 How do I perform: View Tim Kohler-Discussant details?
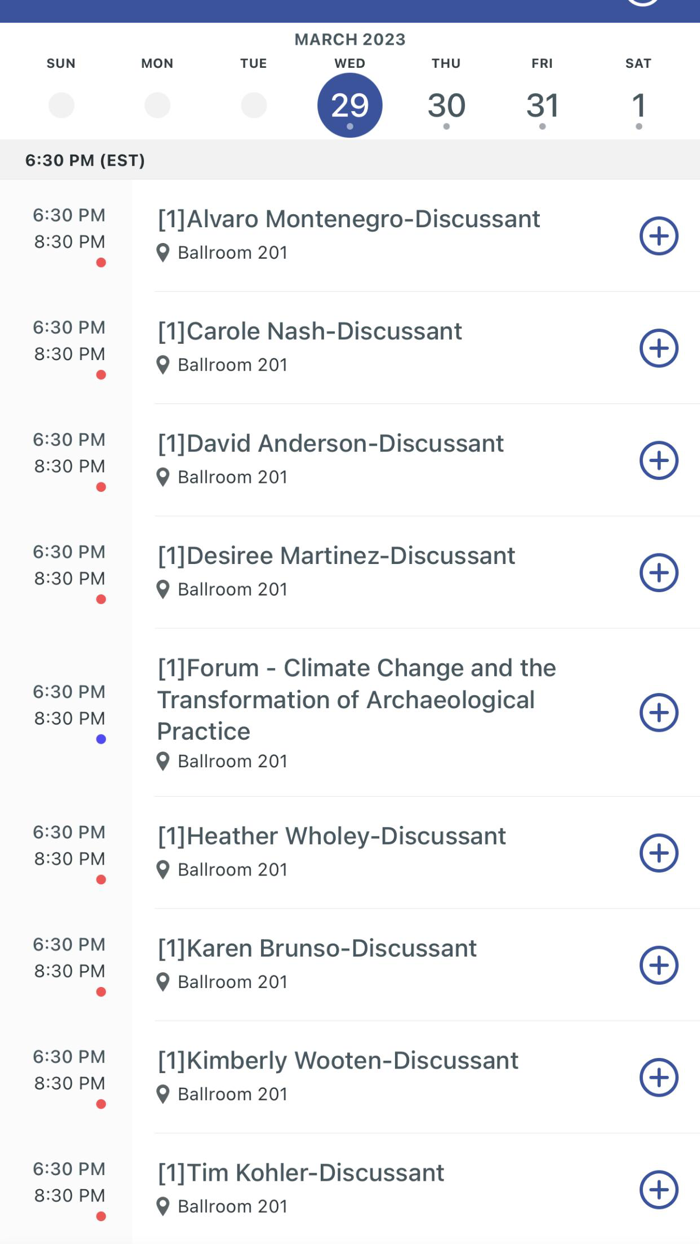[301, 1173]
